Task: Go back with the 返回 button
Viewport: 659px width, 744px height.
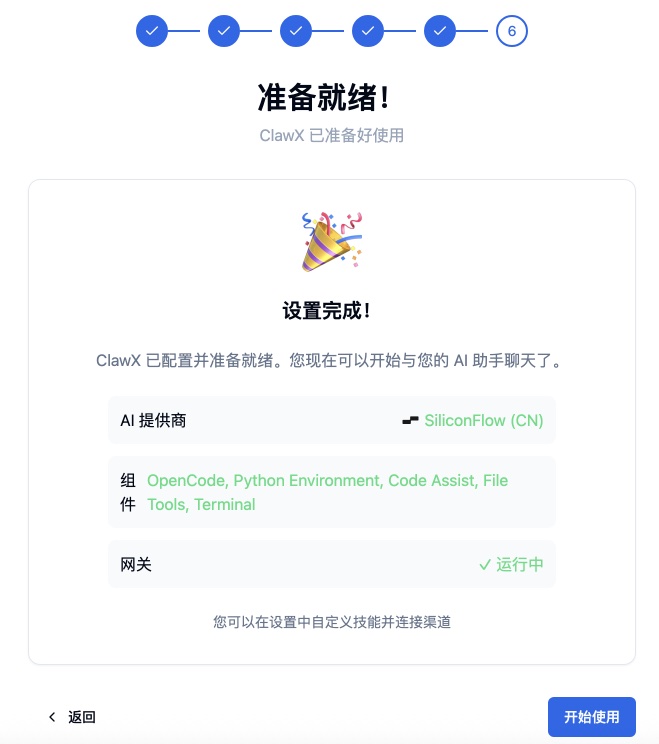Action: coord(72,717)
